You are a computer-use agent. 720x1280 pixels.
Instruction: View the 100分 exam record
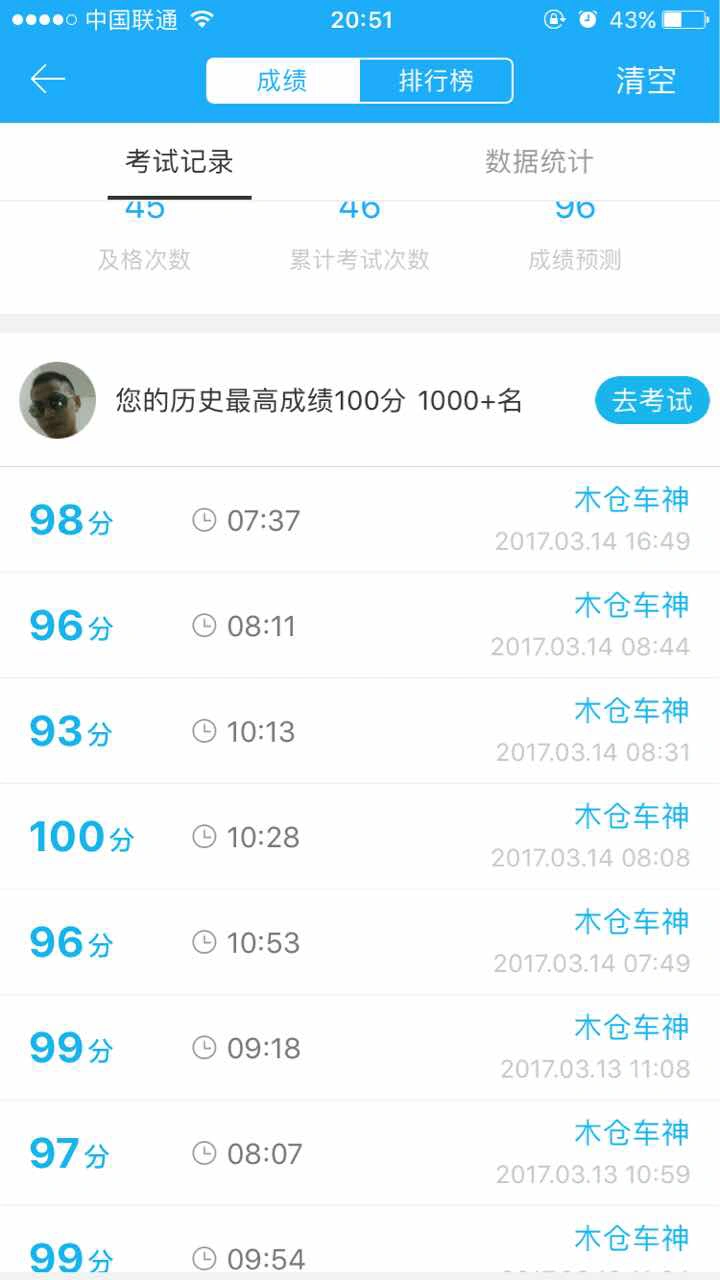point(360,837)
